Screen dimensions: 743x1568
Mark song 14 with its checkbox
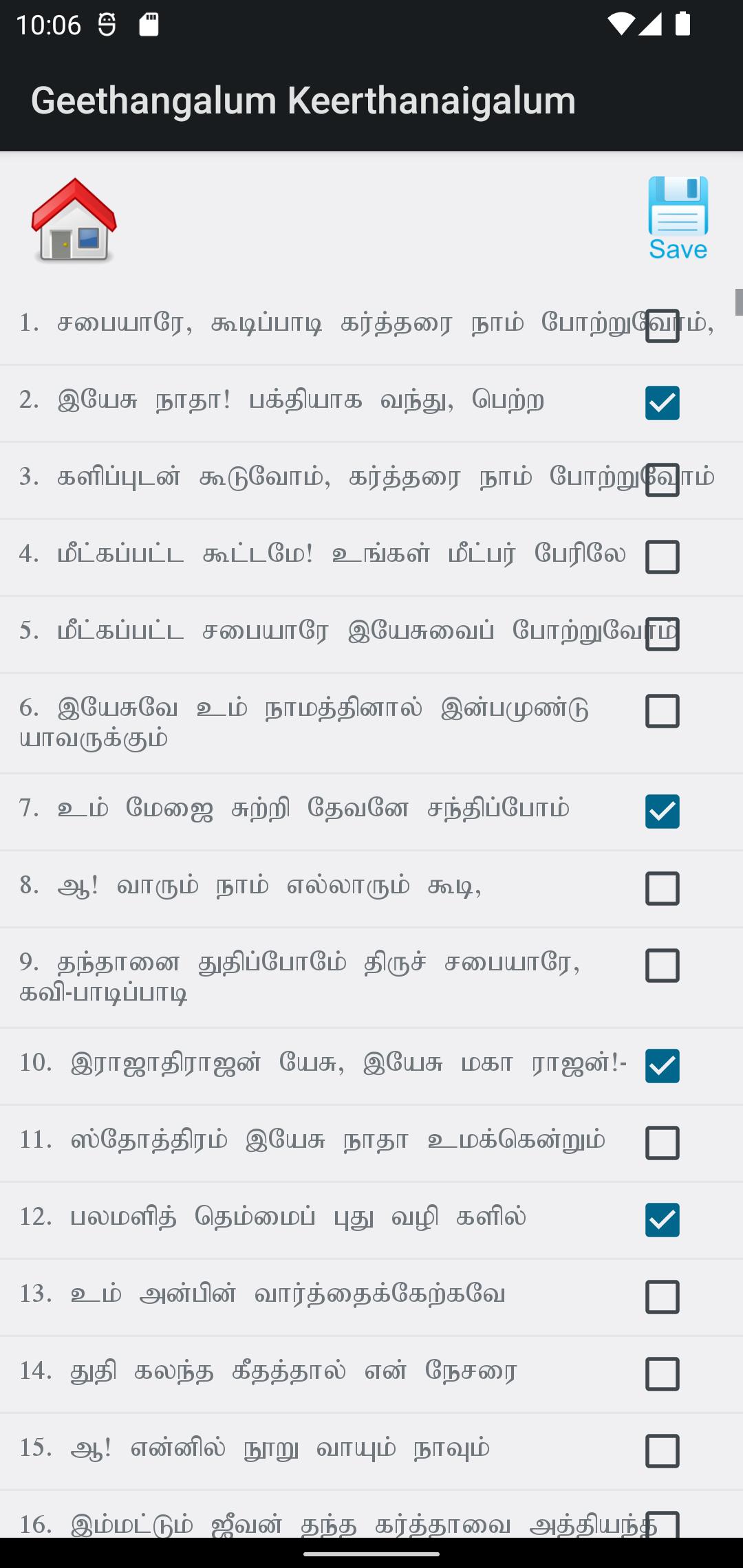663,1374
